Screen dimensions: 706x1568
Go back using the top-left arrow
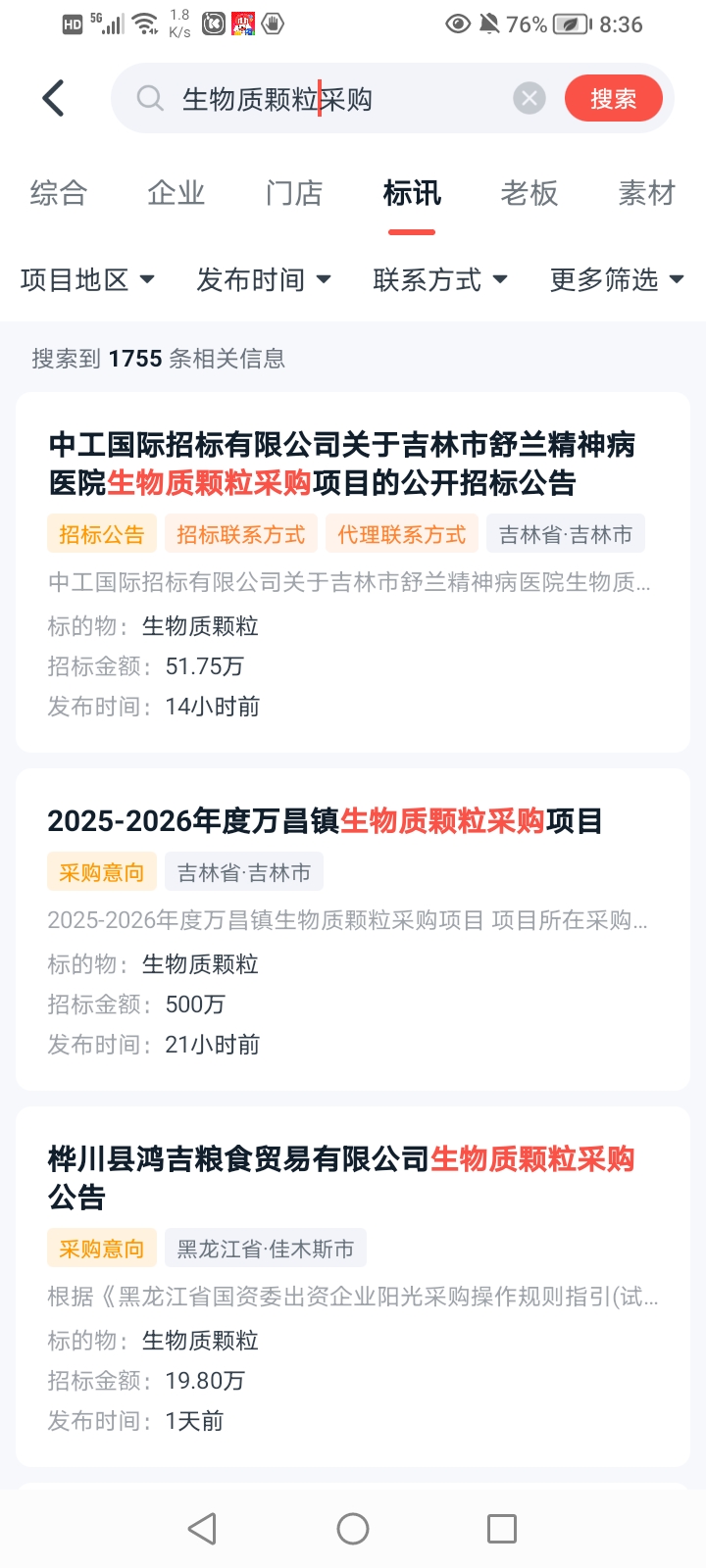(54, 98)
